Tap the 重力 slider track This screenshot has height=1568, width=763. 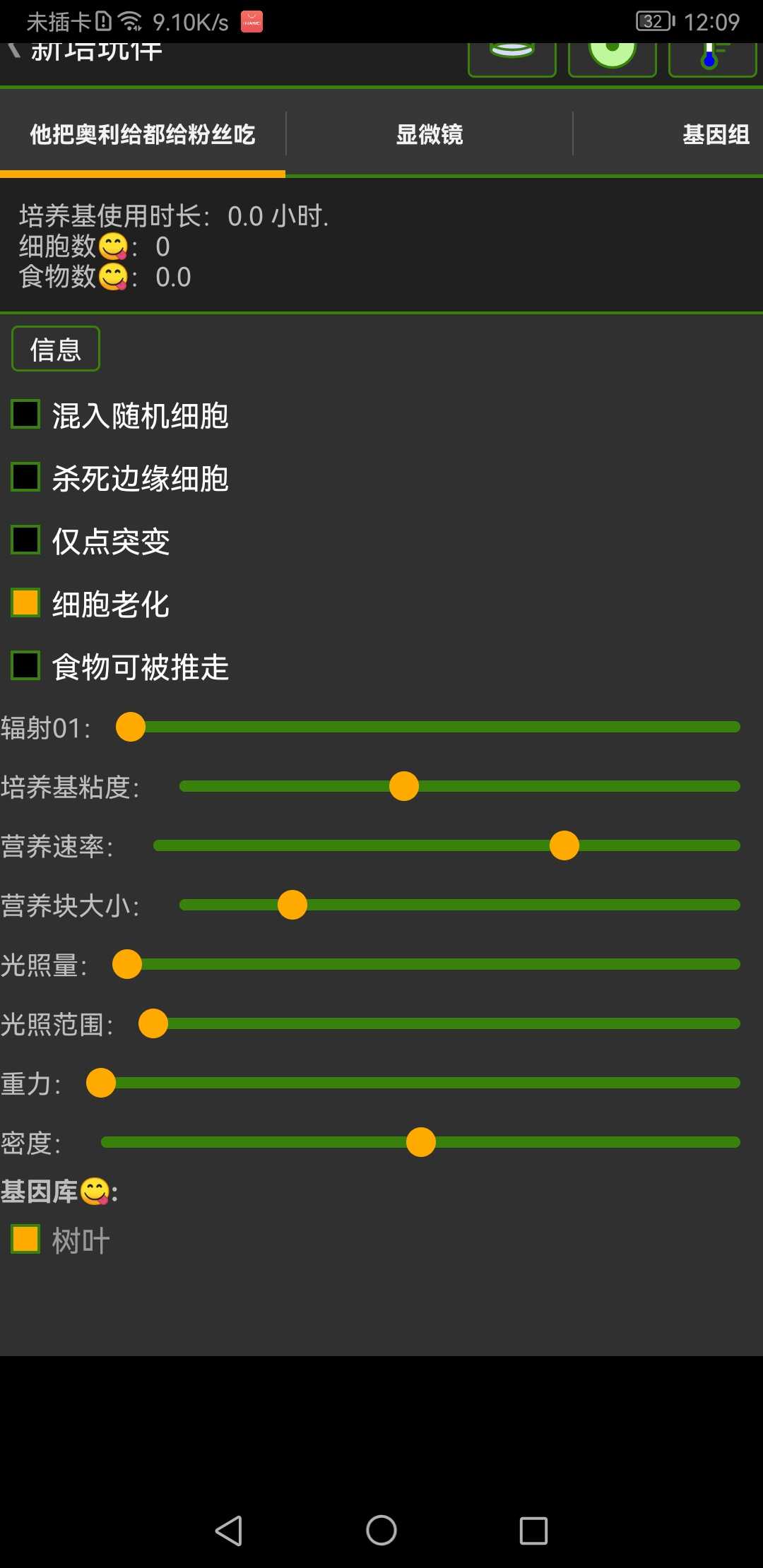click(413, 1083)
